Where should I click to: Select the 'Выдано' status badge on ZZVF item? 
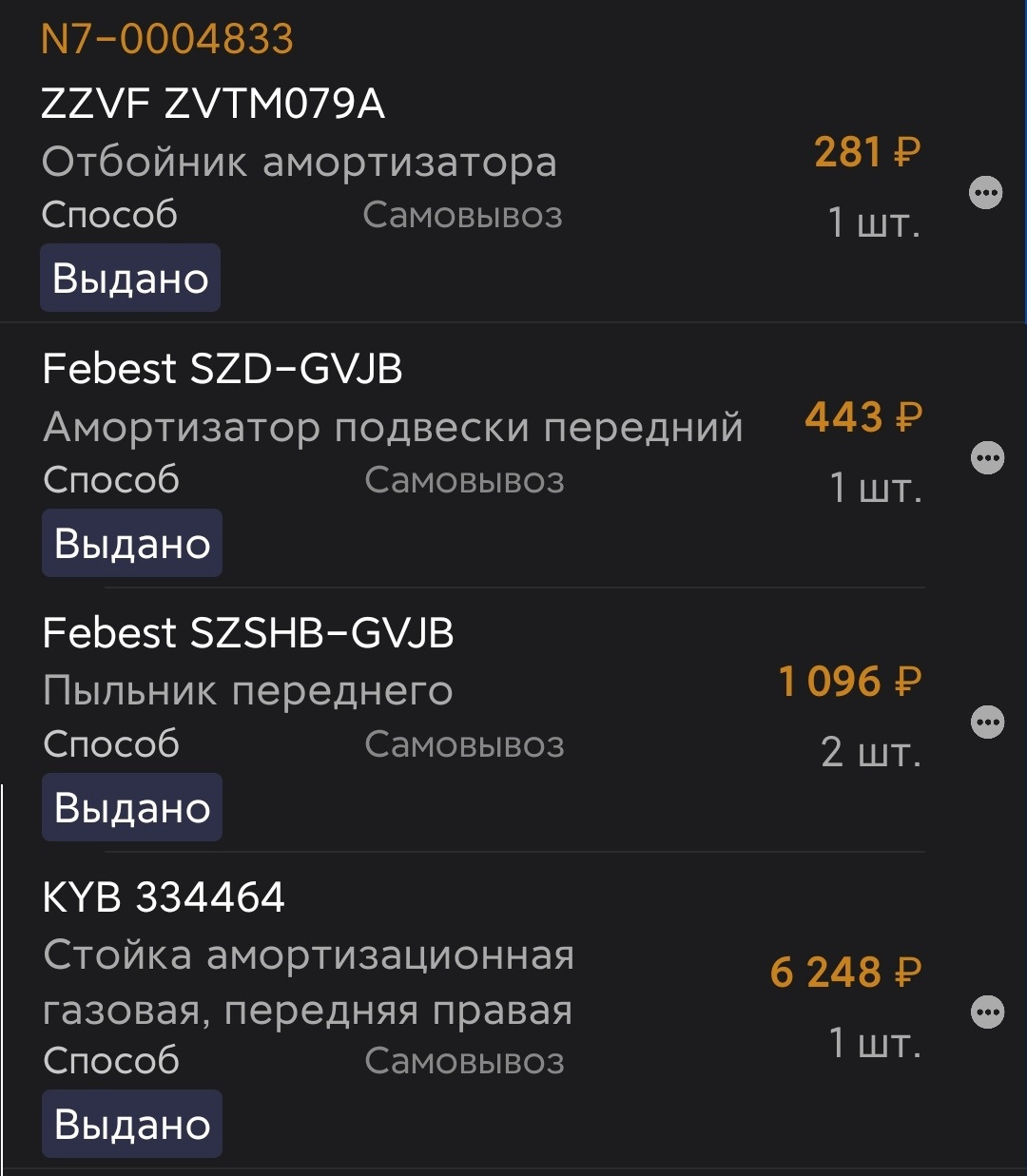[x=129, y=277]
